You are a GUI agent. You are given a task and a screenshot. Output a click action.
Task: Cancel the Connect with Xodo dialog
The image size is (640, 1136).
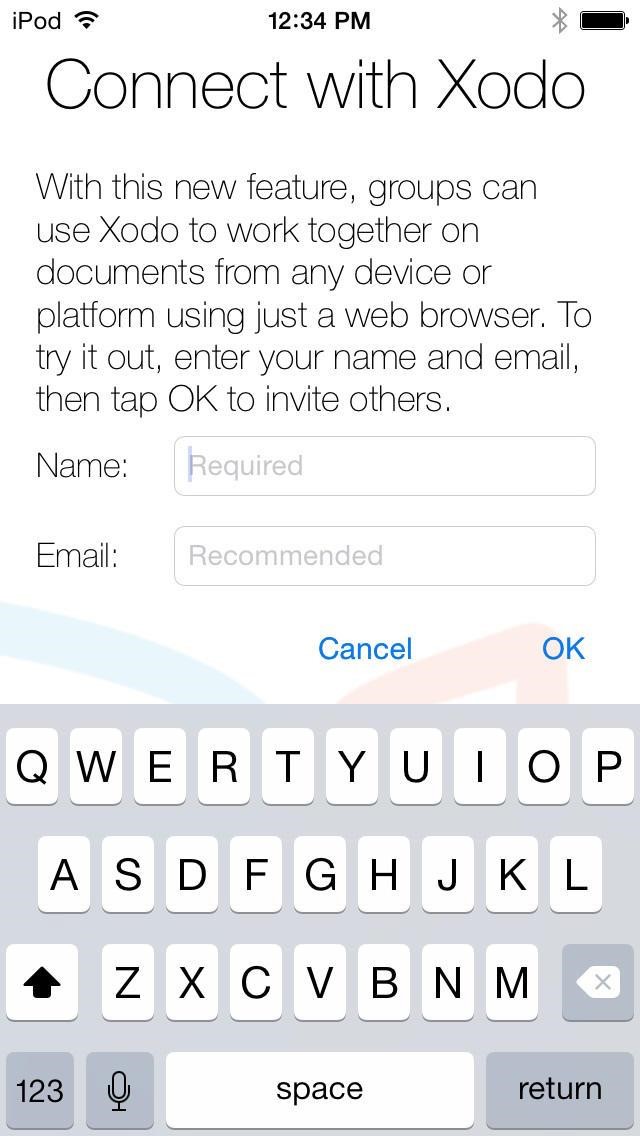tap(365, 649)
